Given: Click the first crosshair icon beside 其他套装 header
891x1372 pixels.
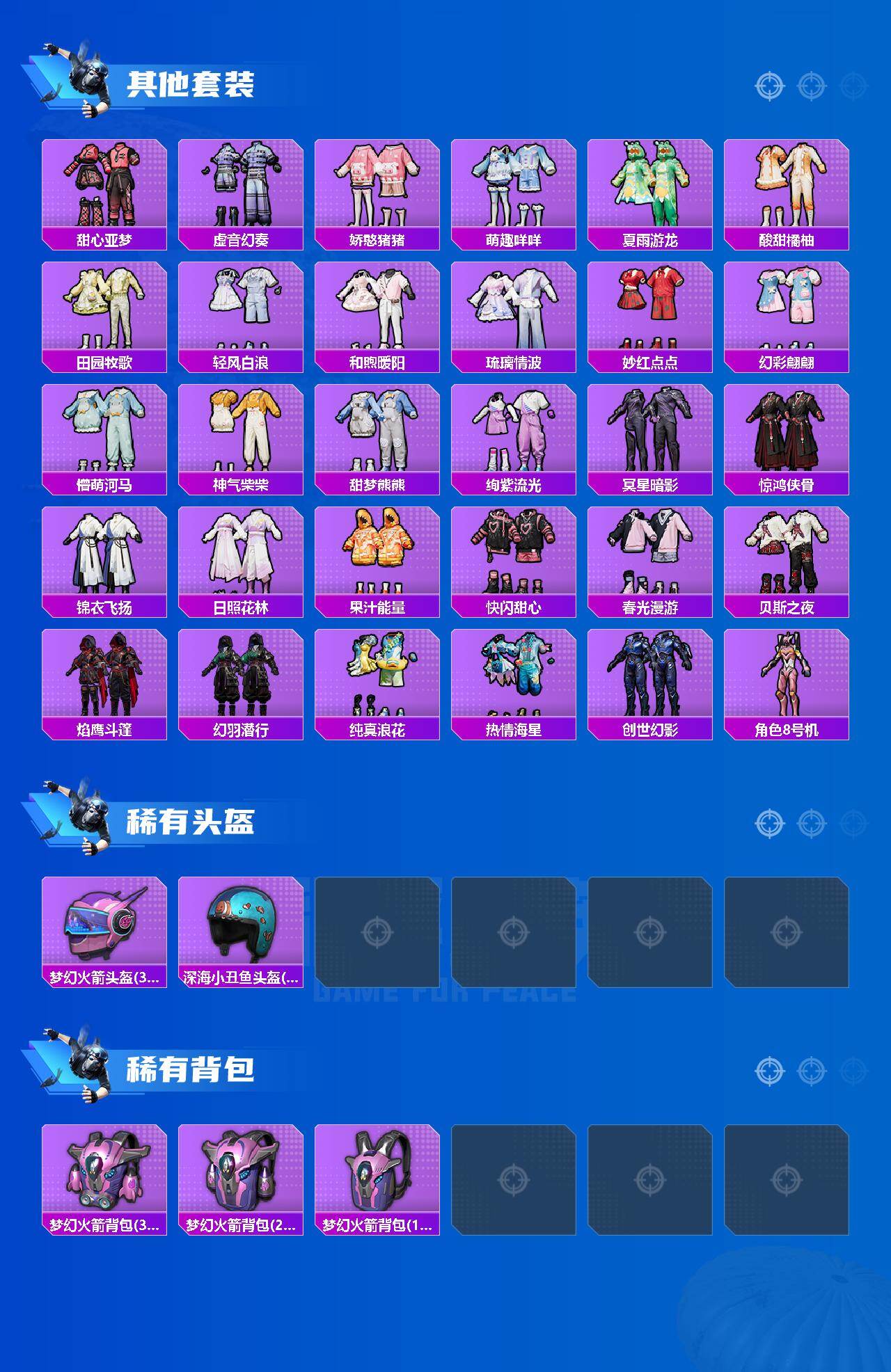Looking at the screenshot, I should tap(768, 87).
